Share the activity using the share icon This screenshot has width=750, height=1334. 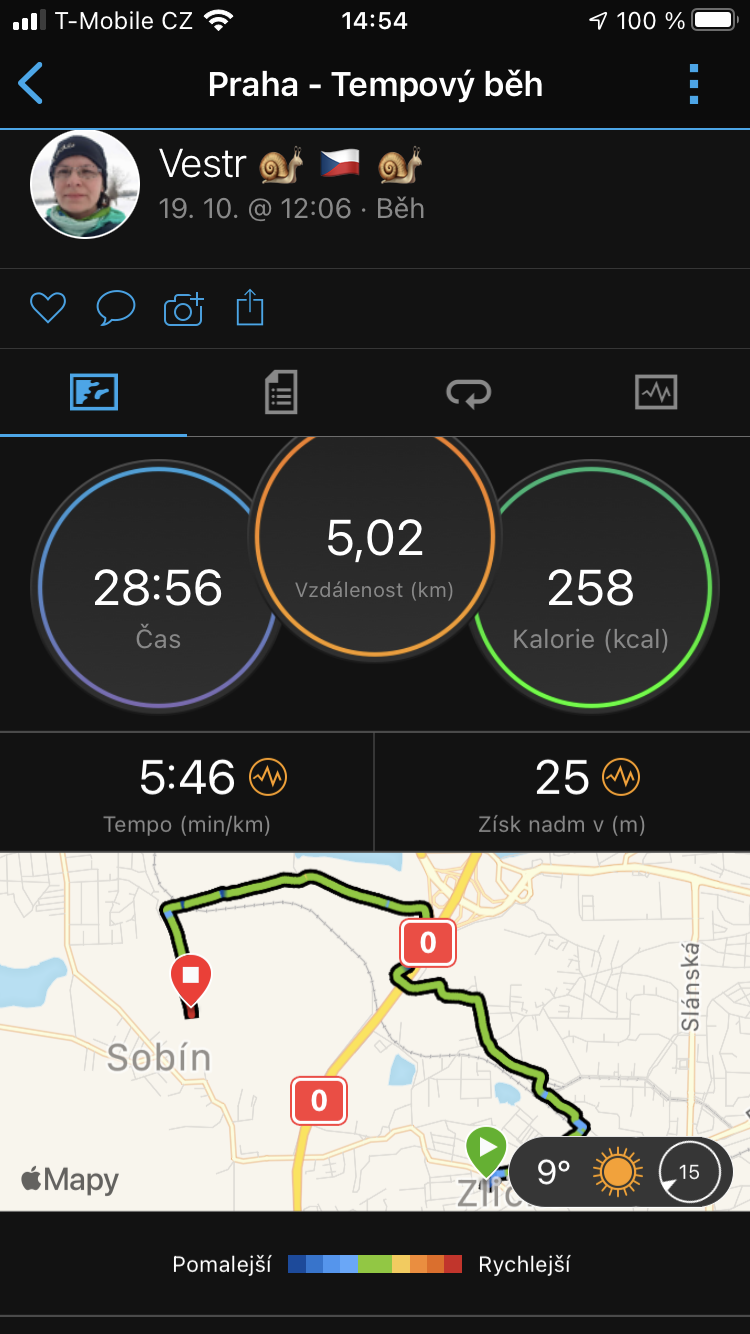coord(250,307)
